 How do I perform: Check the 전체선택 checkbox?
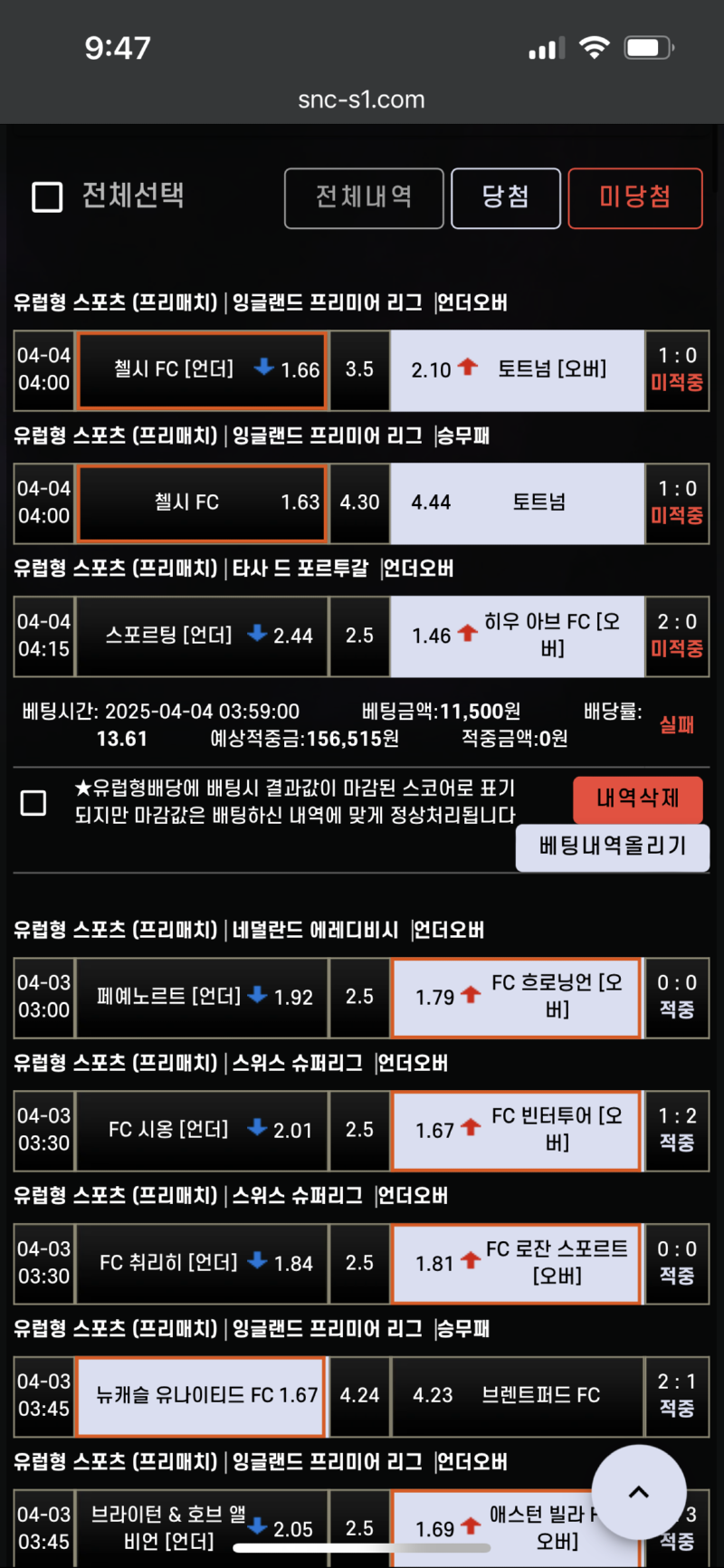point(47,197)
